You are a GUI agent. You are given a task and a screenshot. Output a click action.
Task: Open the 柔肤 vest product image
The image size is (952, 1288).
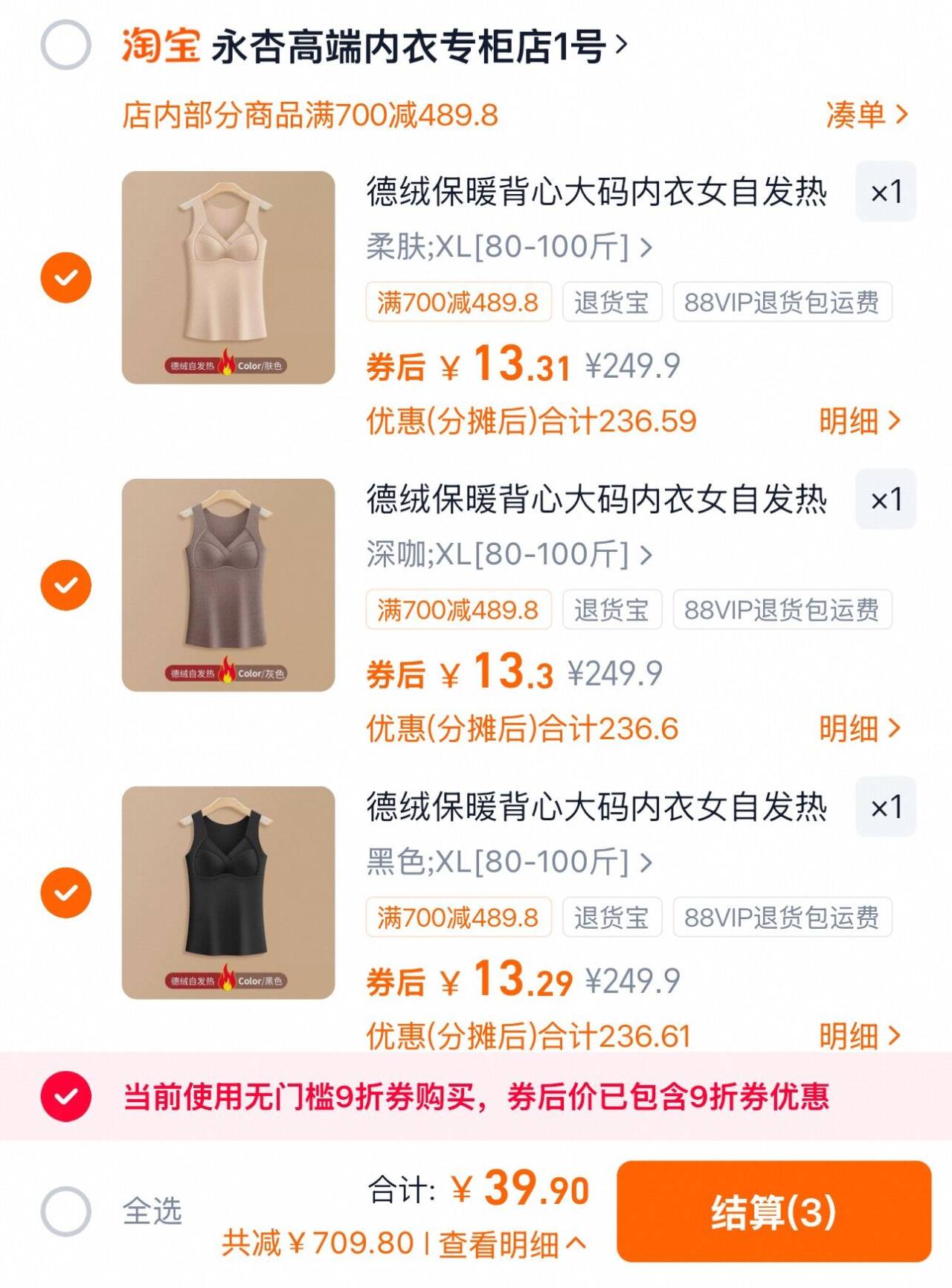[228, 277]
